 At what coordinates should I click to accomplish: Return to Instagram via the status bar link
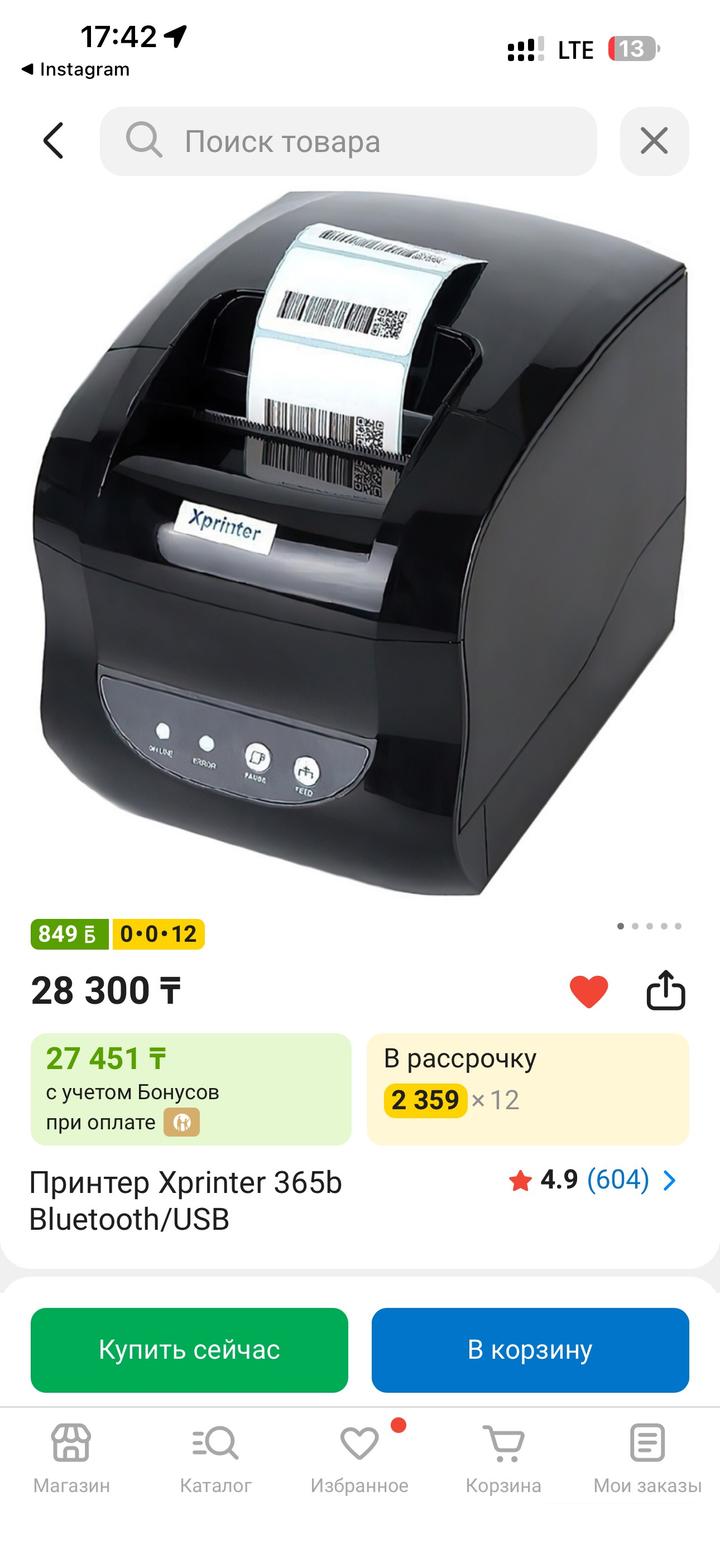pyautogui.click(x=76, y=69)
